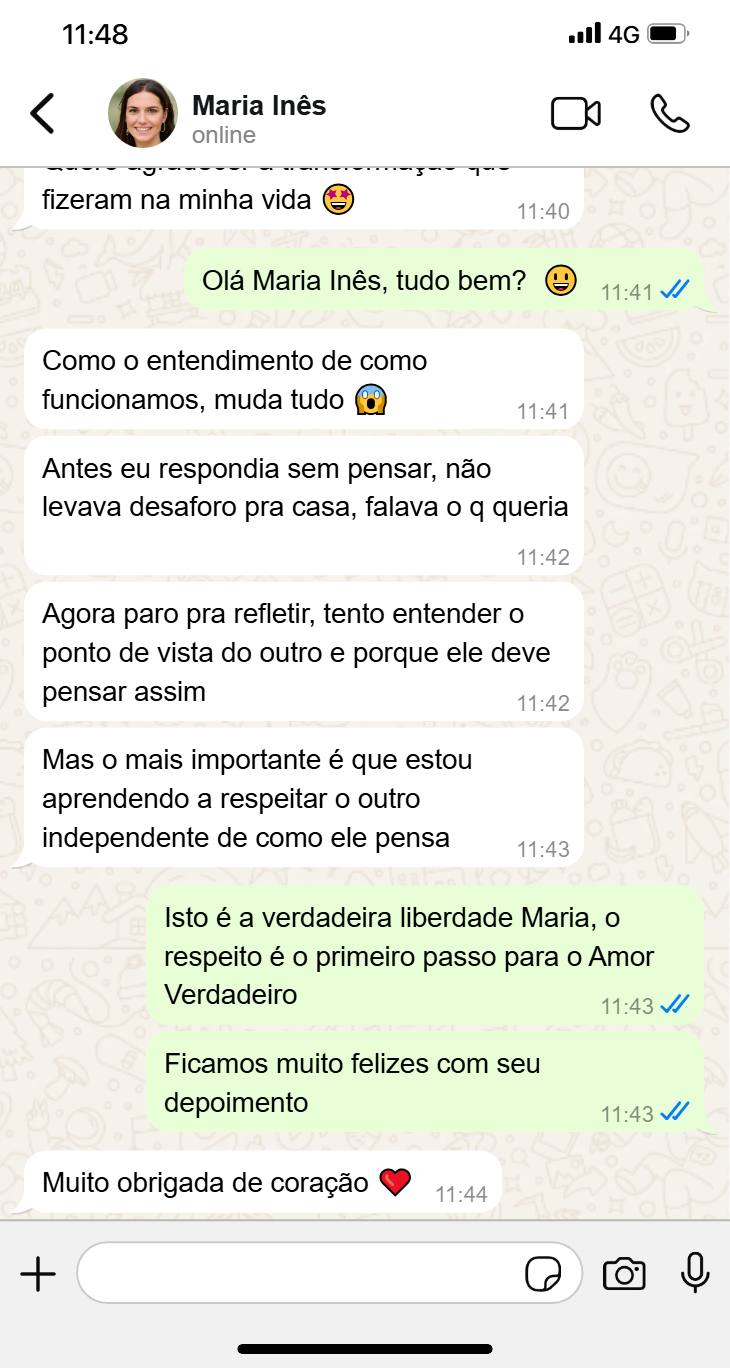Open the camera to take a photo
Viewport: 730px width, 1368px height.
(625, 1273)
